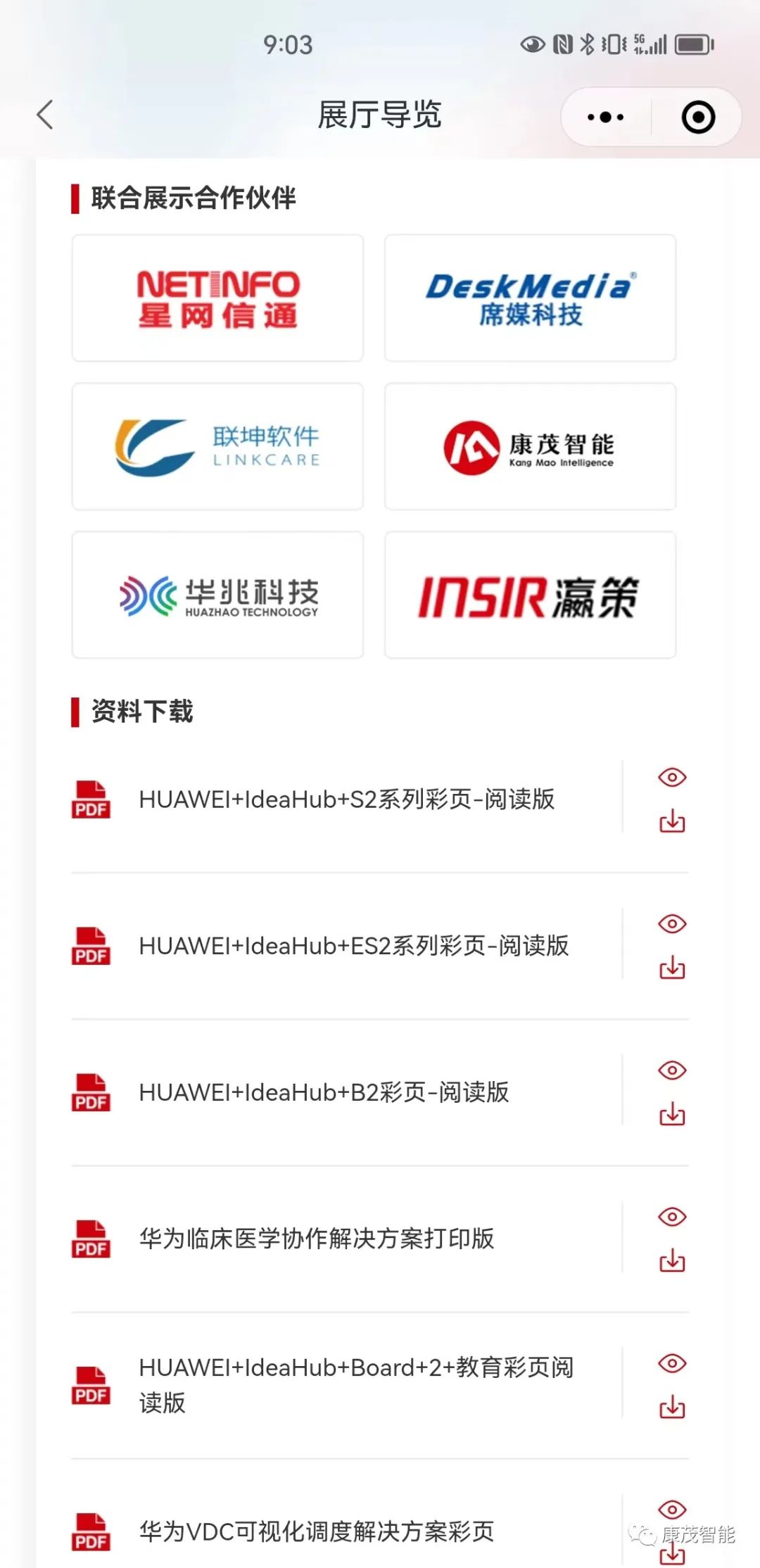This screenshot has height=1568, width=760.
Task: Open 康茂智能 partner card
Action: 530,447
